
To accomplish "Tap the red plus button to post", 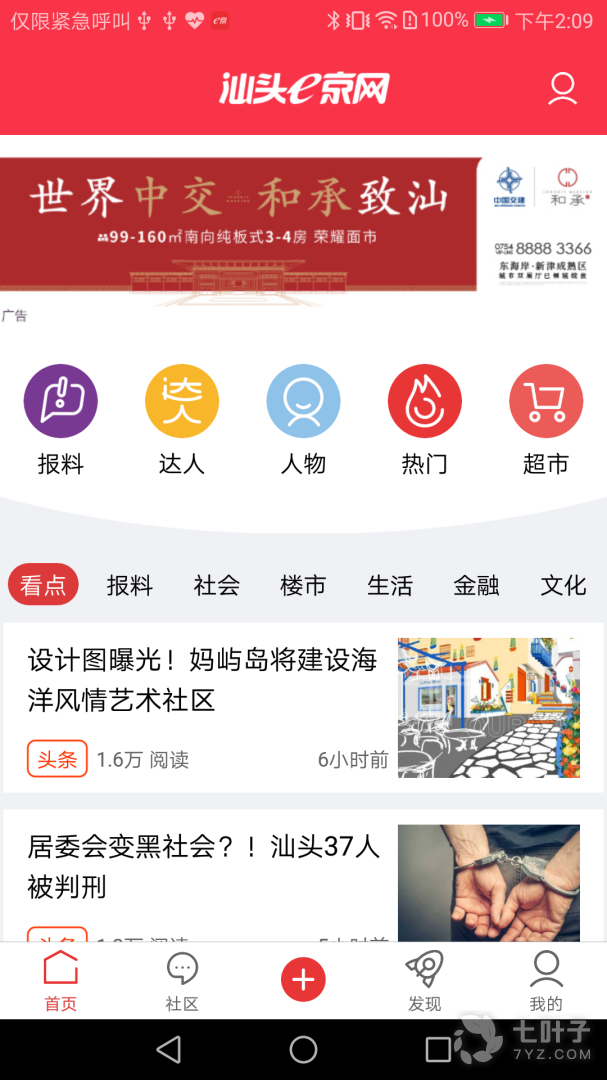I will [303, 980].
